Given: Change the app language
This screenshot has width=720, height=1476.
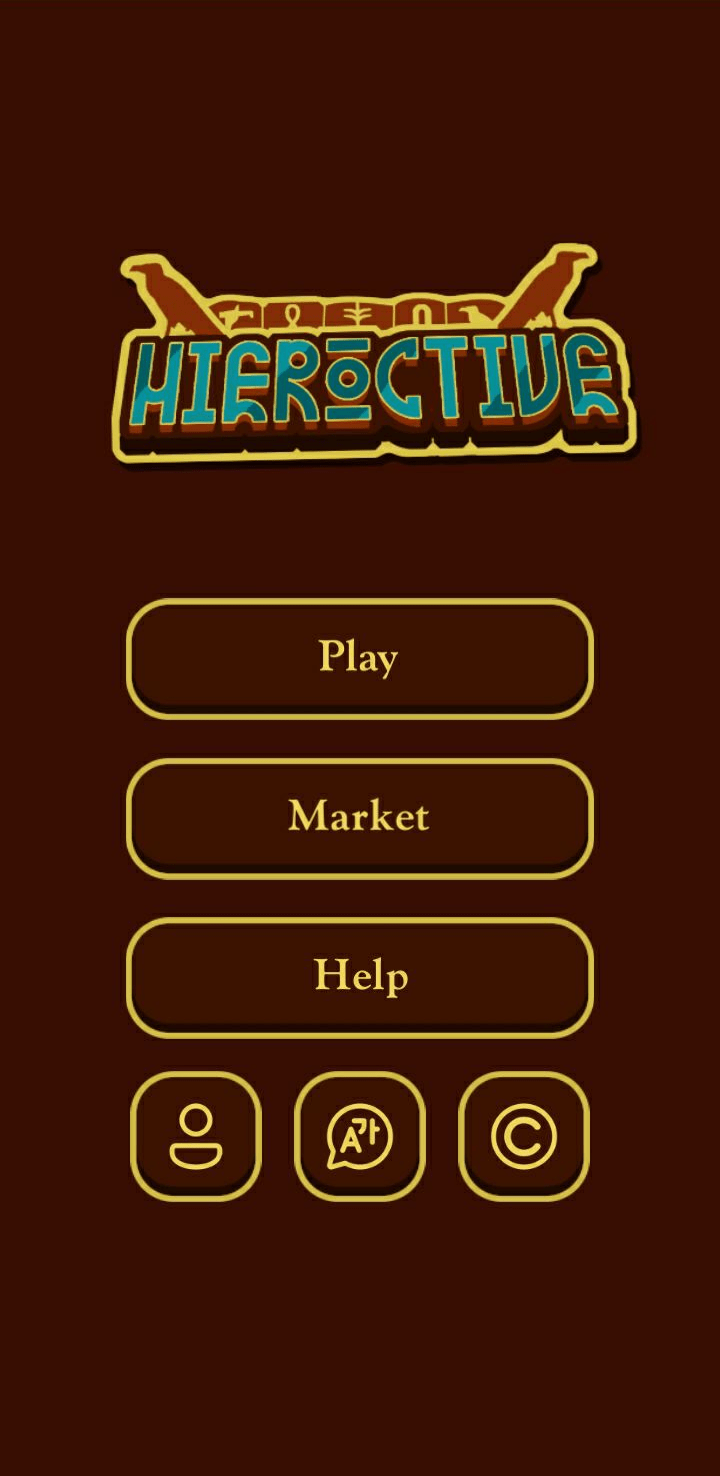Looking at the screenshot, I should point(360,1135).
